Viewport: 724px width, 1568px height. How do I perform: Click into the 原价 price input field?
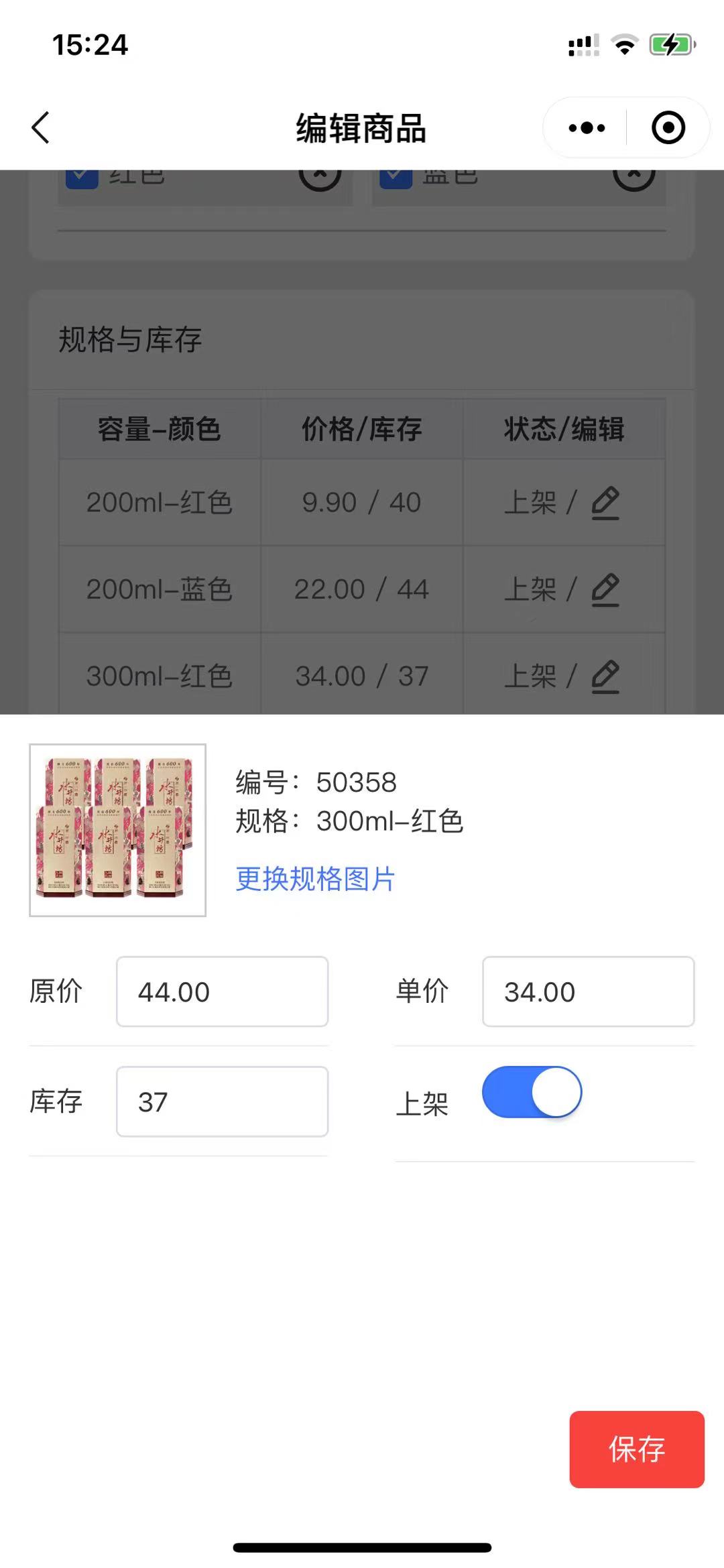[x=222, y=992]
